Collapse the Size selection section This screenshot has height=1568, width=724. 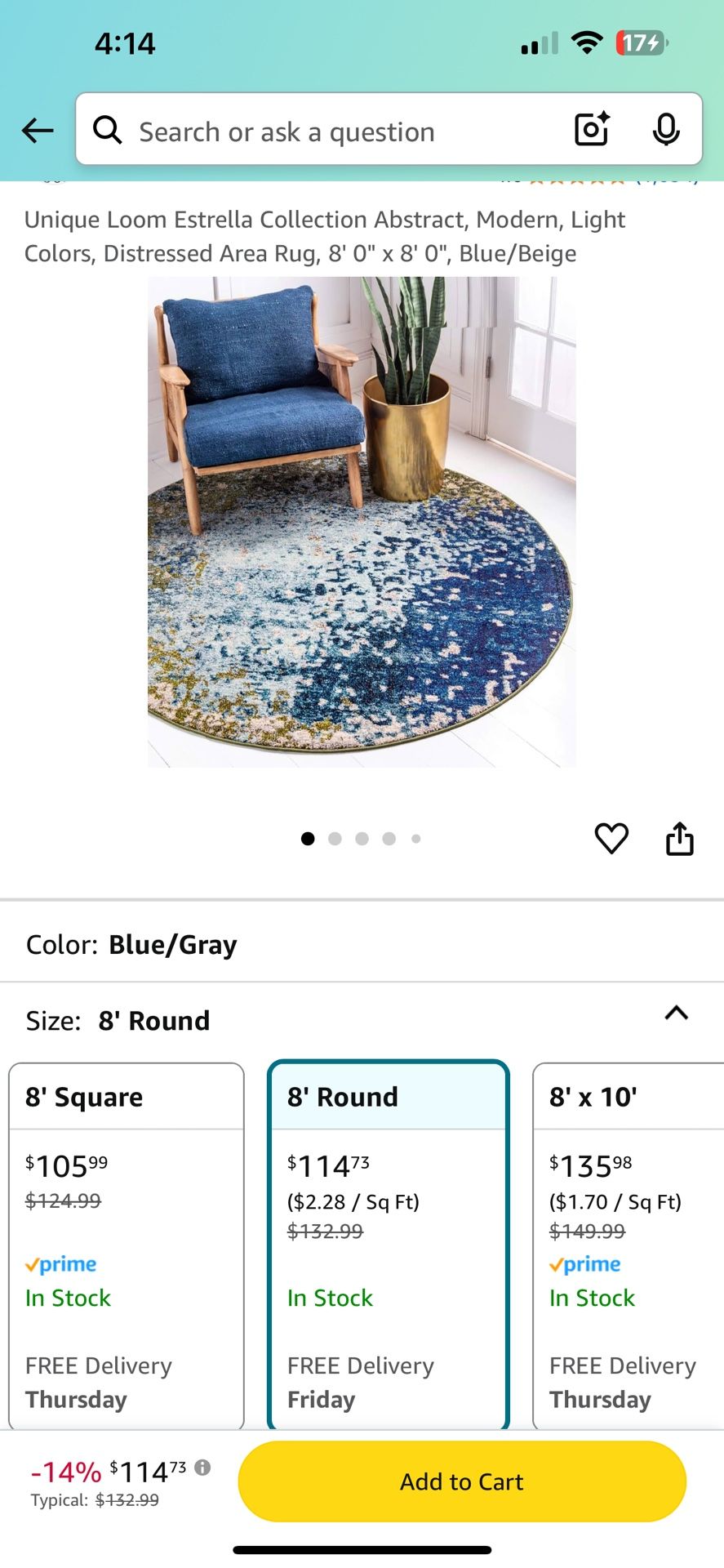677,1015
